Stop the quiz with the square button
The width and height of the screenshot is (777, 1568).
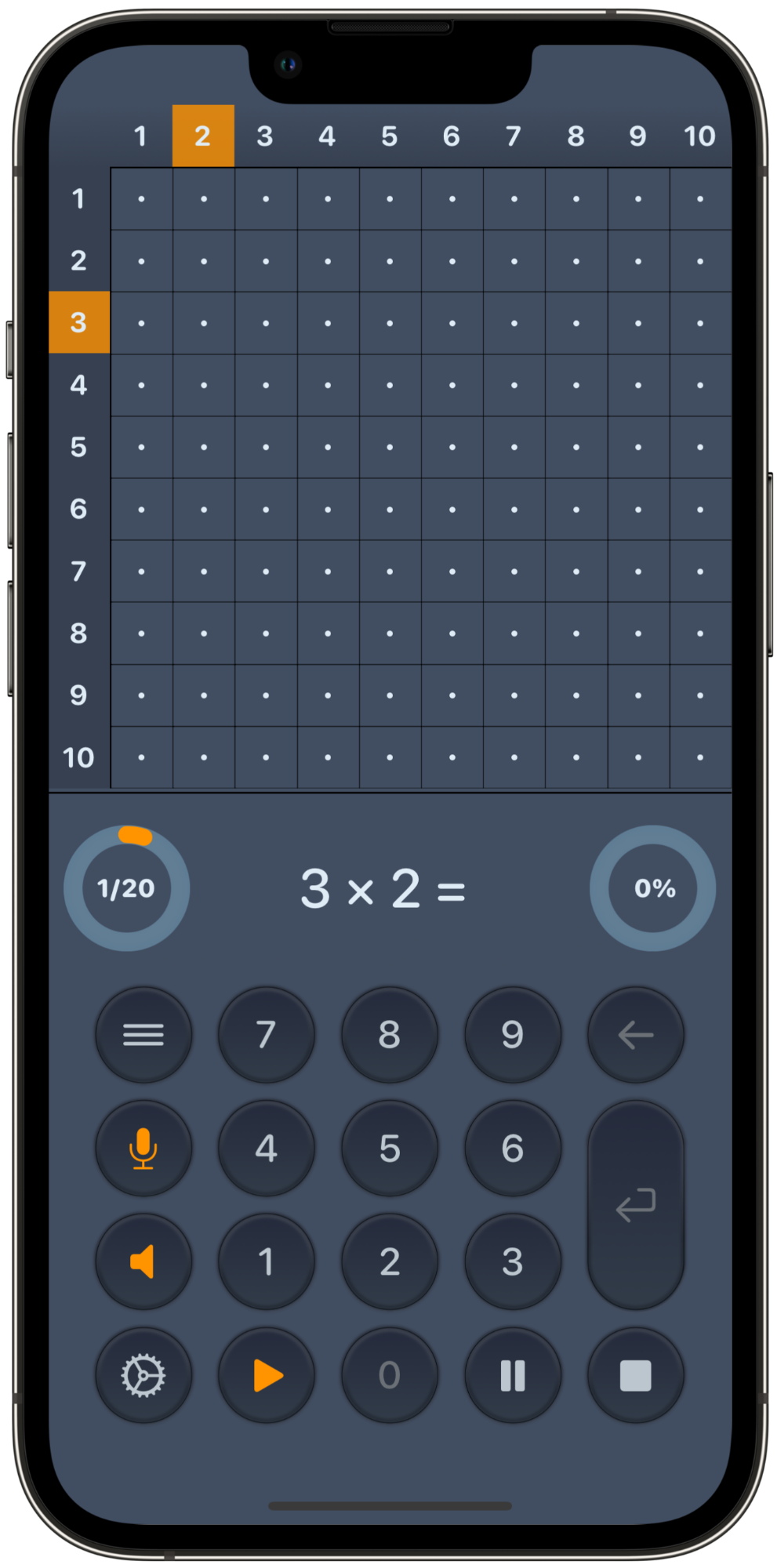(x=636, y=1375)
